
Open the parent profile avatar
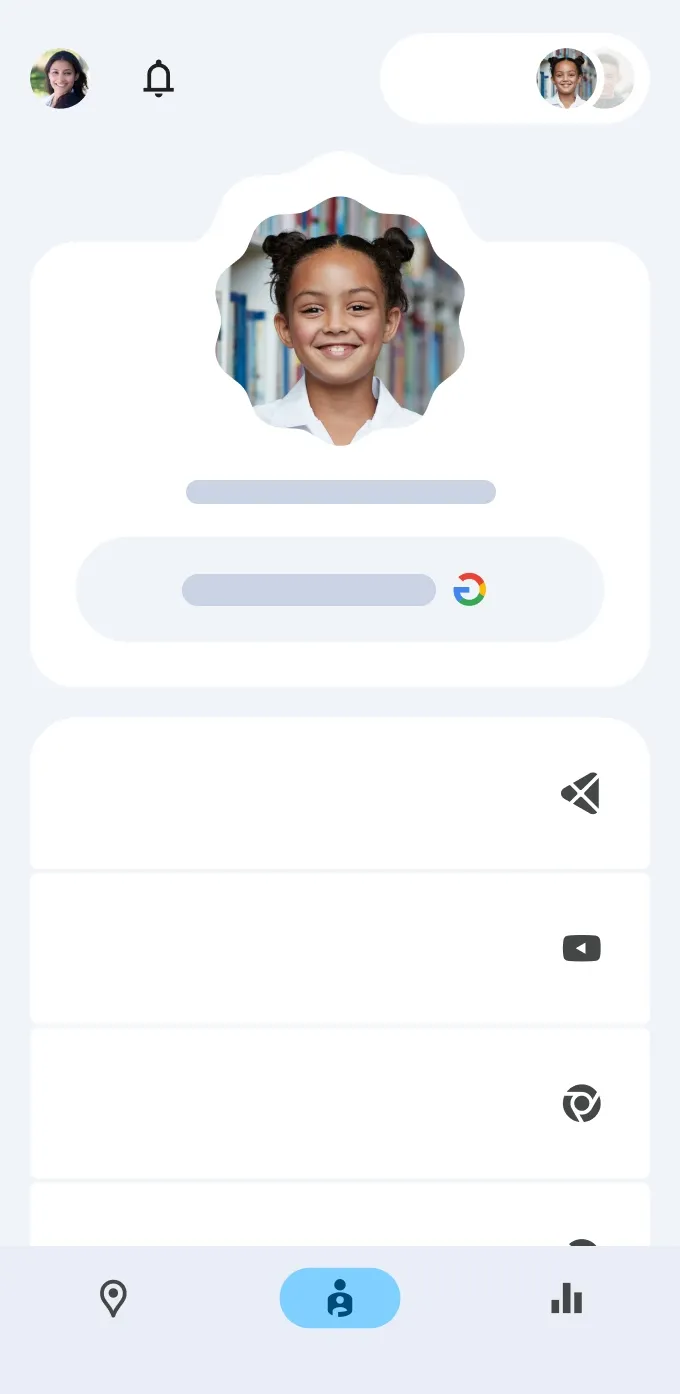coord(59,78)
